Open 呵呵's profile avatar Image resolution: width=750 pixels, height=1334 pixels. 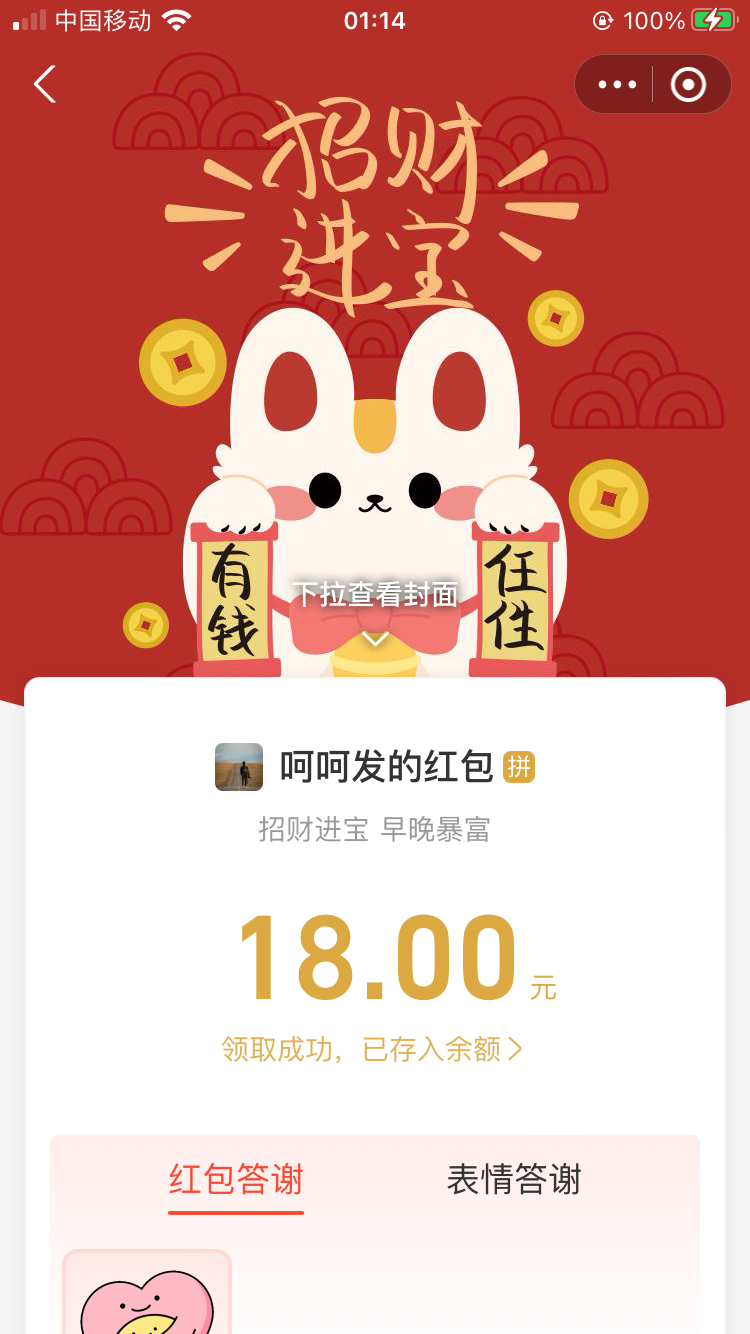coord(239,767)
